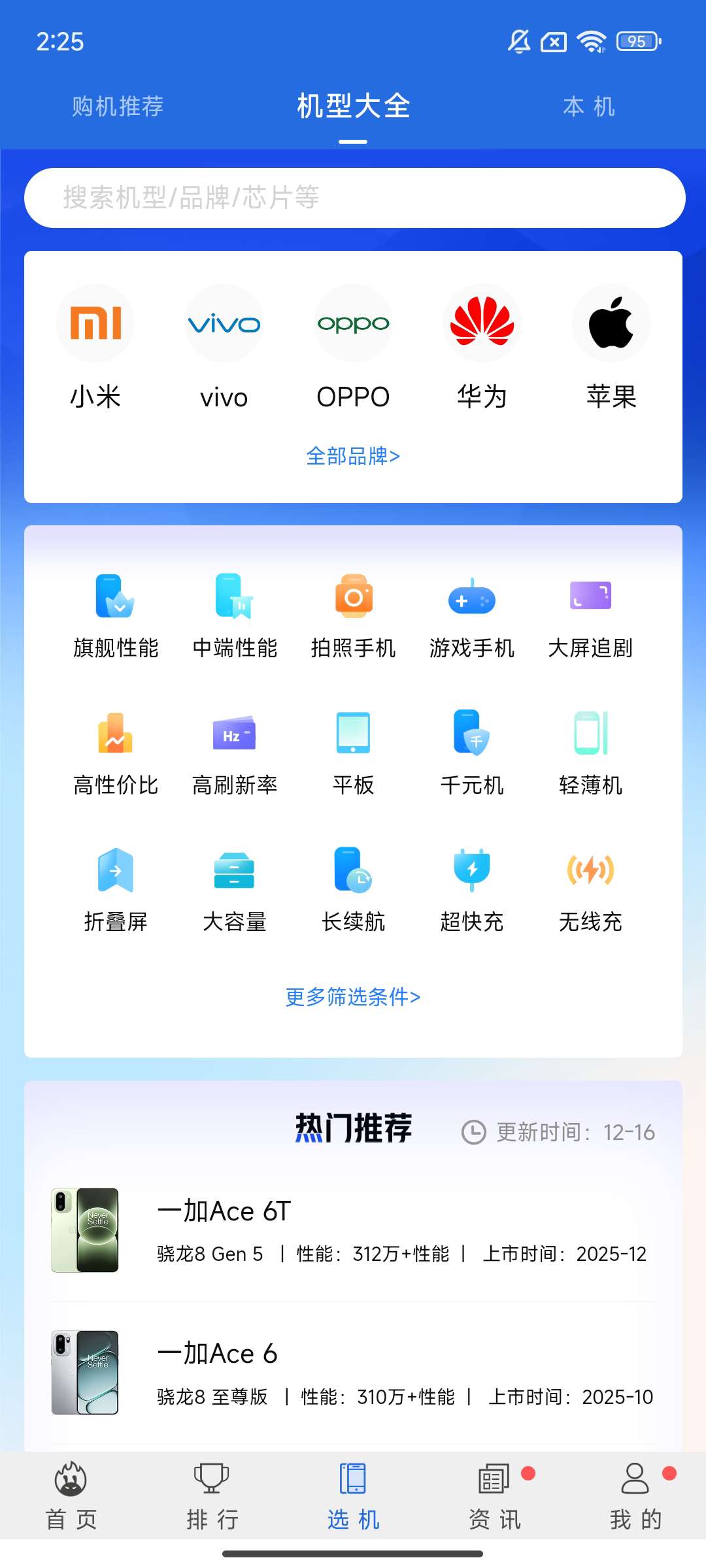Switch to the 本机 tab

click(588, 106)
